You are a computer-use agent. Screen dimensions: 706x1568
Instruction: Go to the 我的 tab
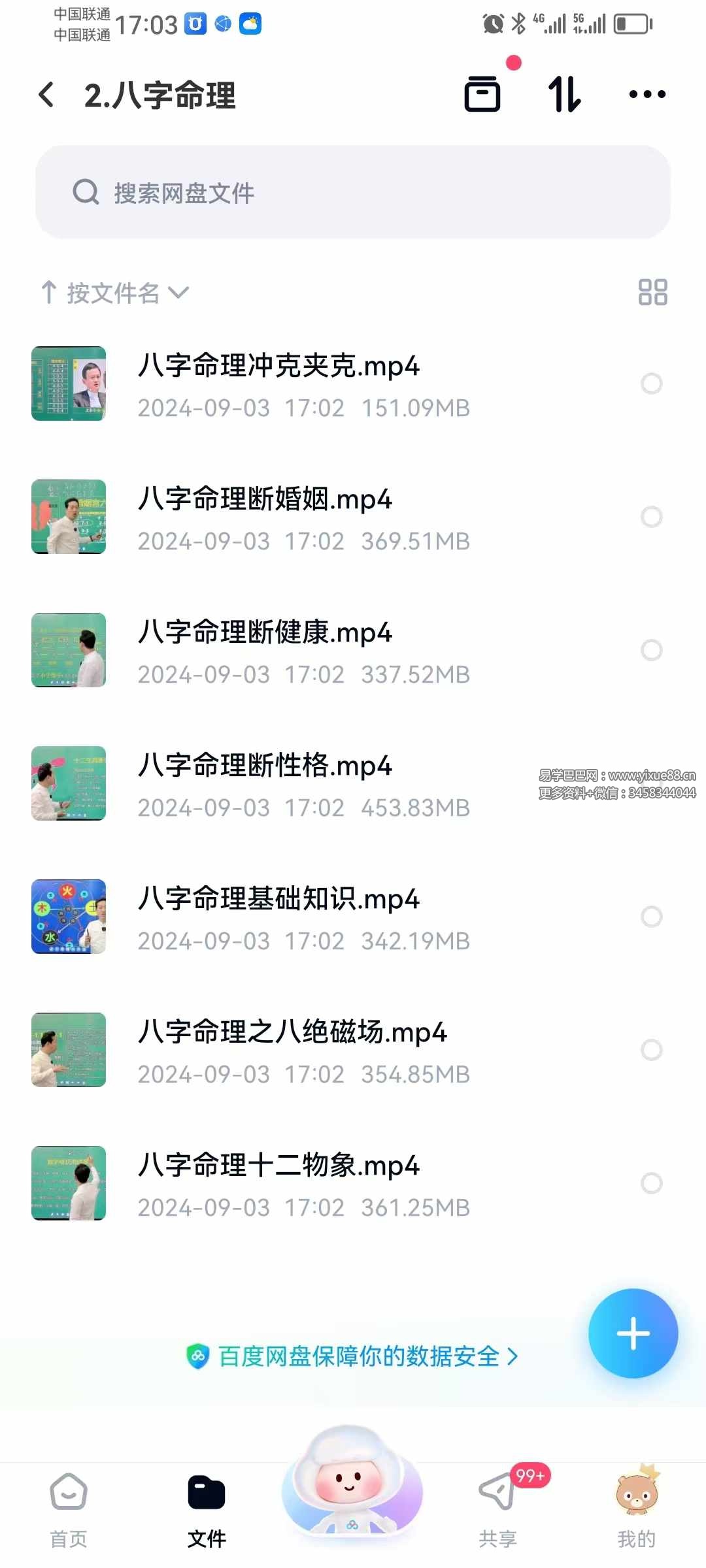tap(636, 1516)
